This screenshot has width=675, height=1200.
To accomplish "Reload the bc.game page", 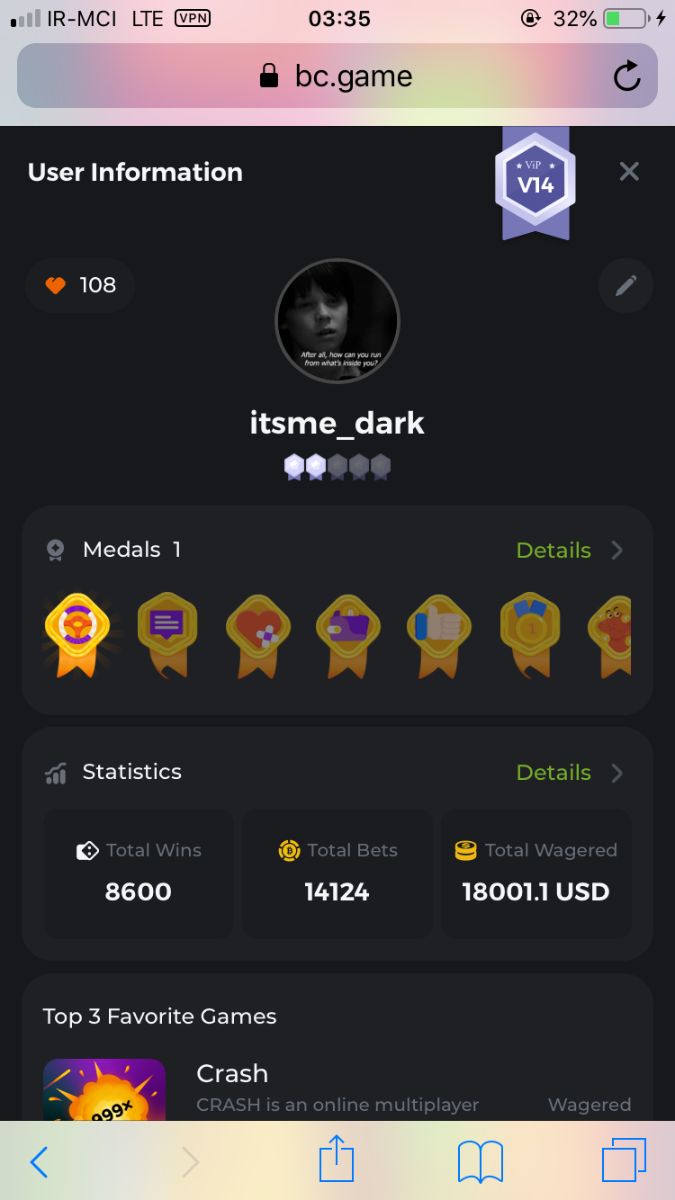I will (x=627, y=76).
